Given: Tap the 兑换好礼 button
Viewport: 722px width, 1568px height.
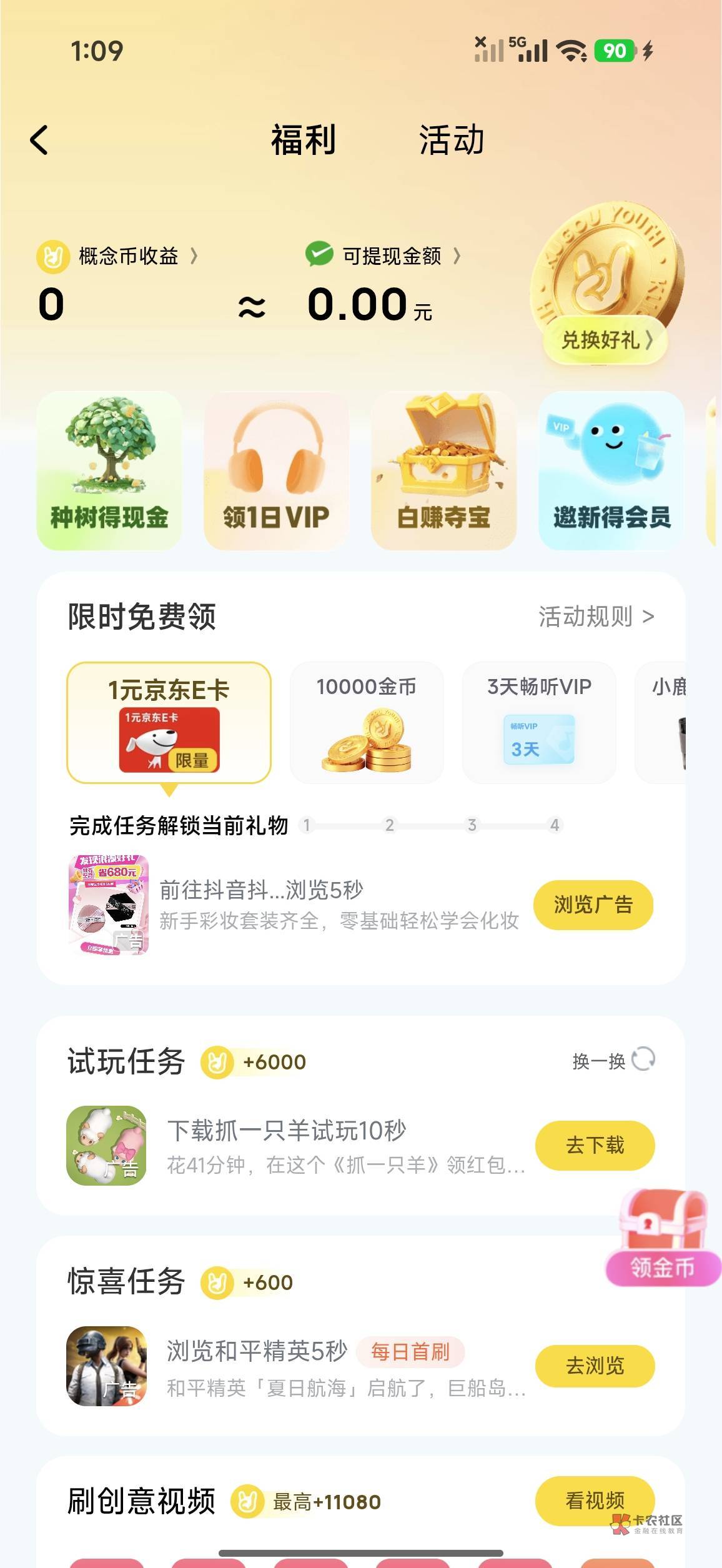Looking at the screenshot, I should click(605, 340).
